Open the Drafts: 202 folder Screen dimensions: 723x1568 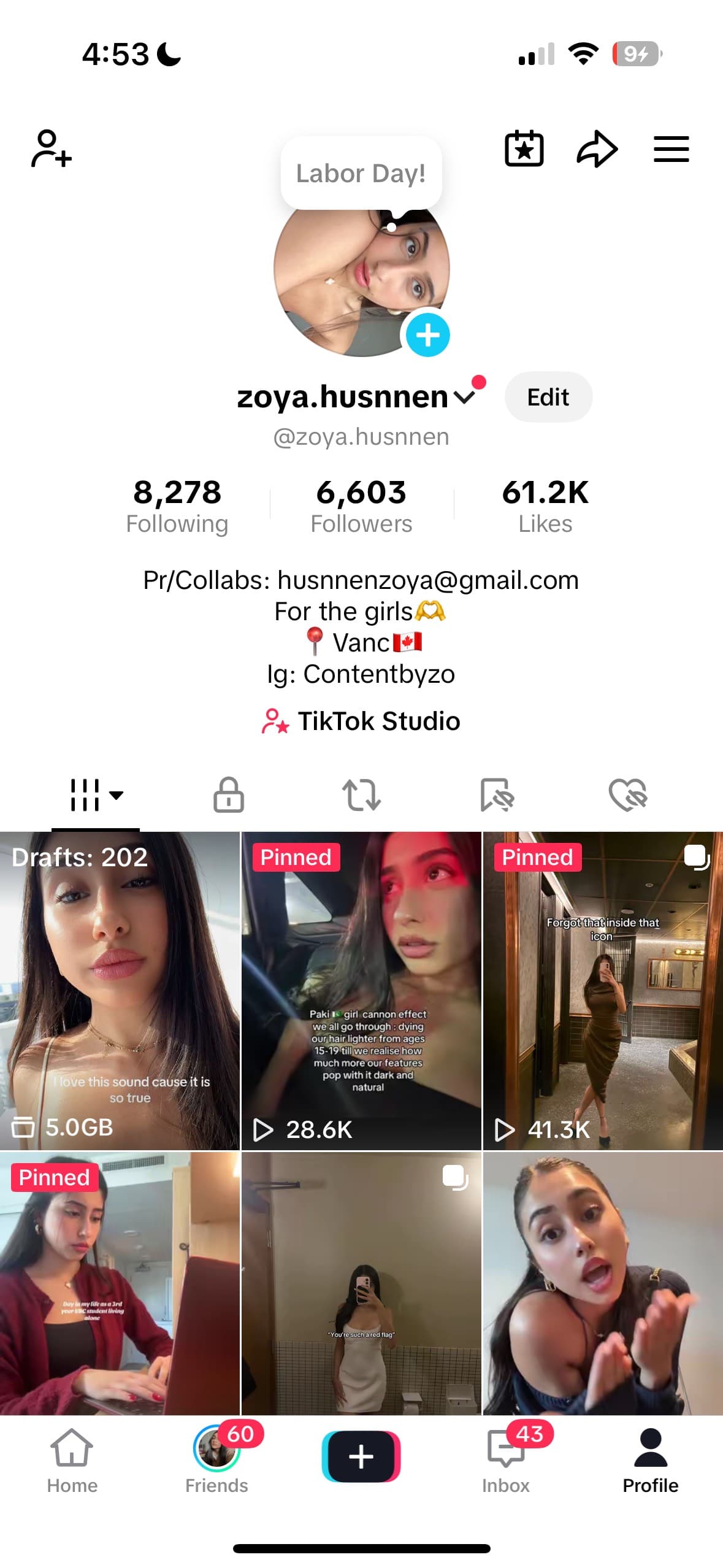pos(120,990)
